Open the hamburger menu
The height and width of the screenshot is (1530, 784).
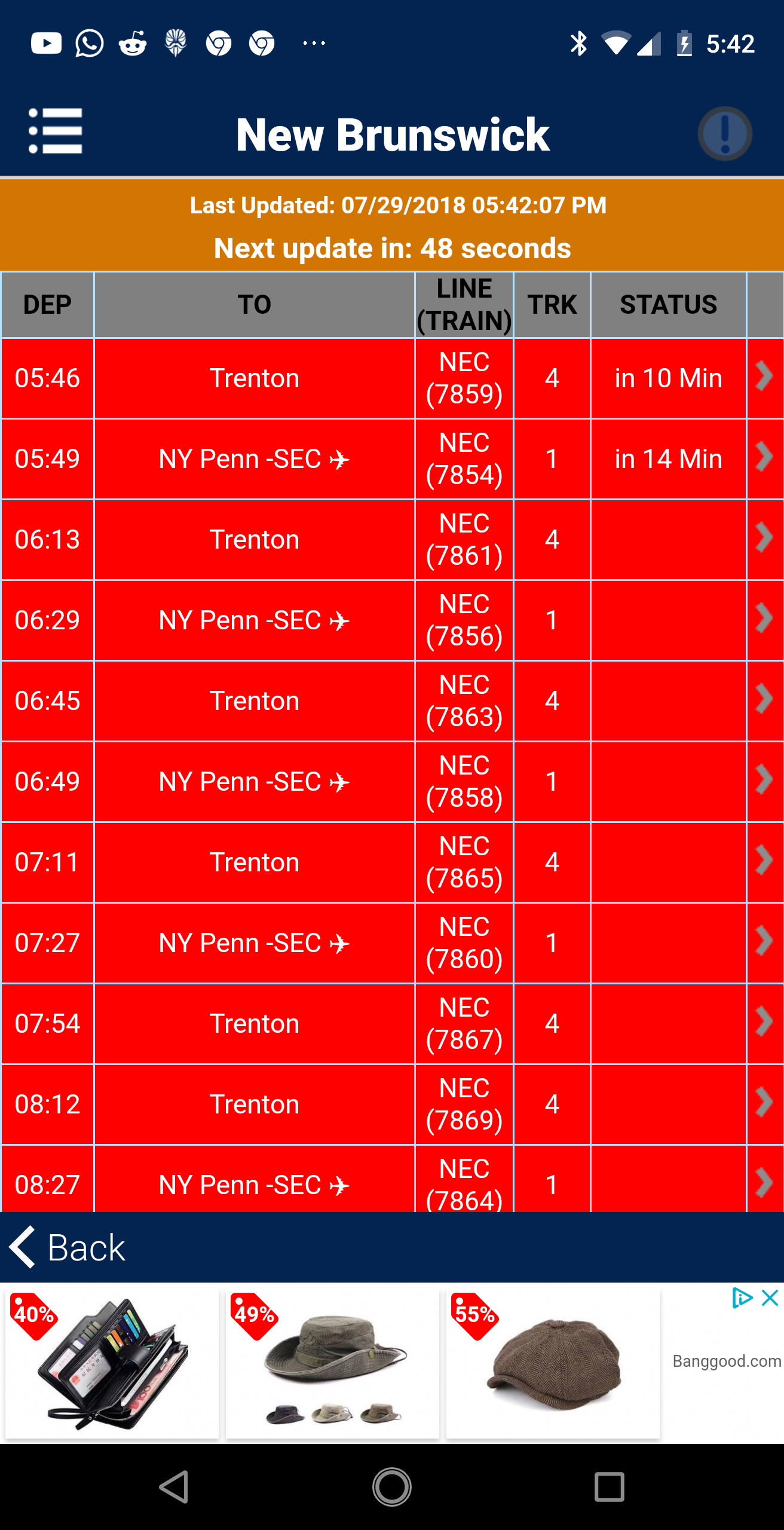coord(56,131)
